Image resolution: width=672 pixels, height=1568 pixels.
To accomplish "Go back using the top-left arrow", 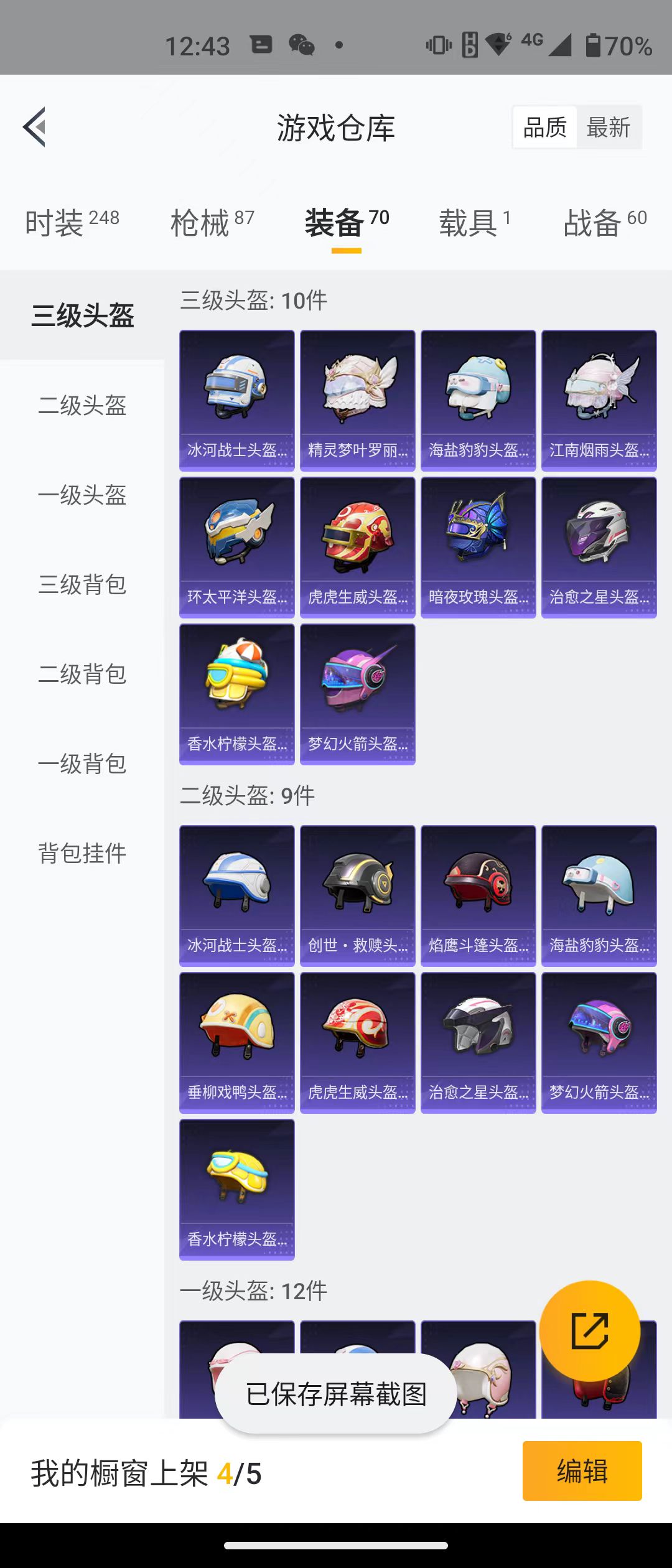I will [x=35, y=127].
